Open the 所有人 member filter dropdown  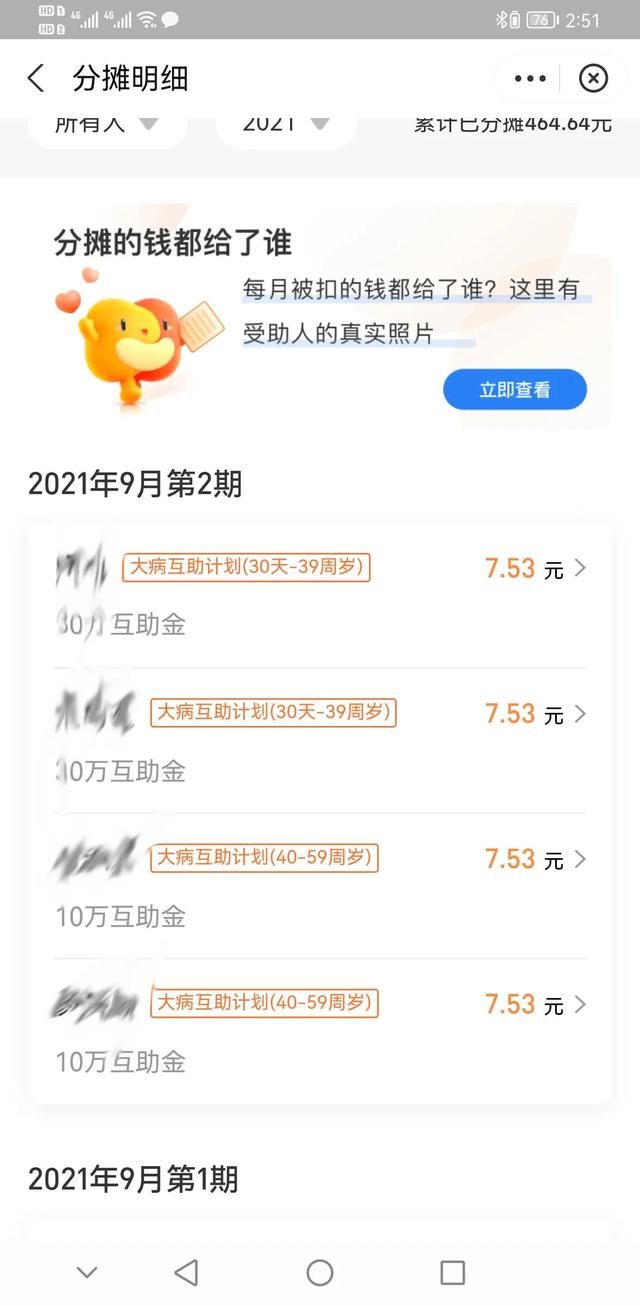click(x=106, y=125)
